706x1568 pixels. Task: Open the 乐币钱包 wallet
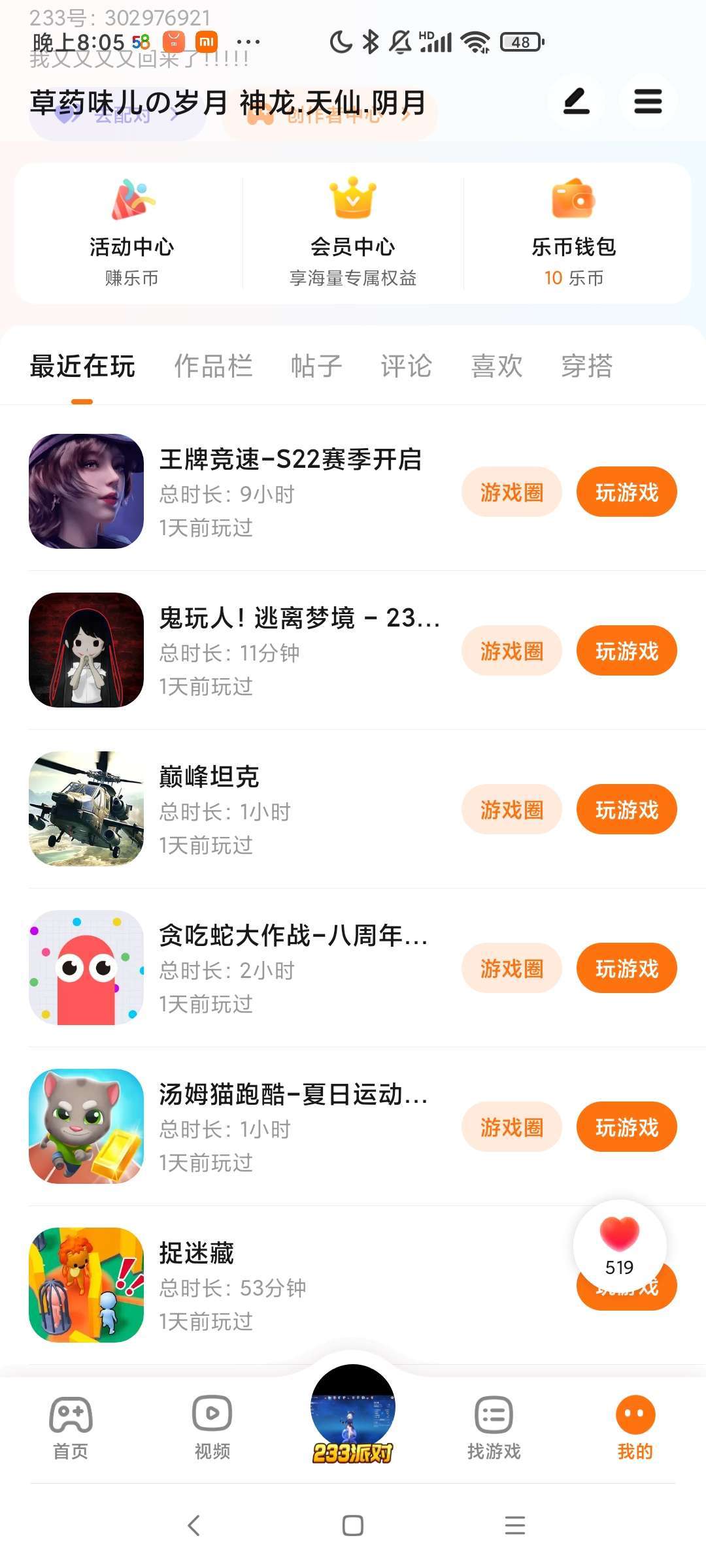pos(573,233)
